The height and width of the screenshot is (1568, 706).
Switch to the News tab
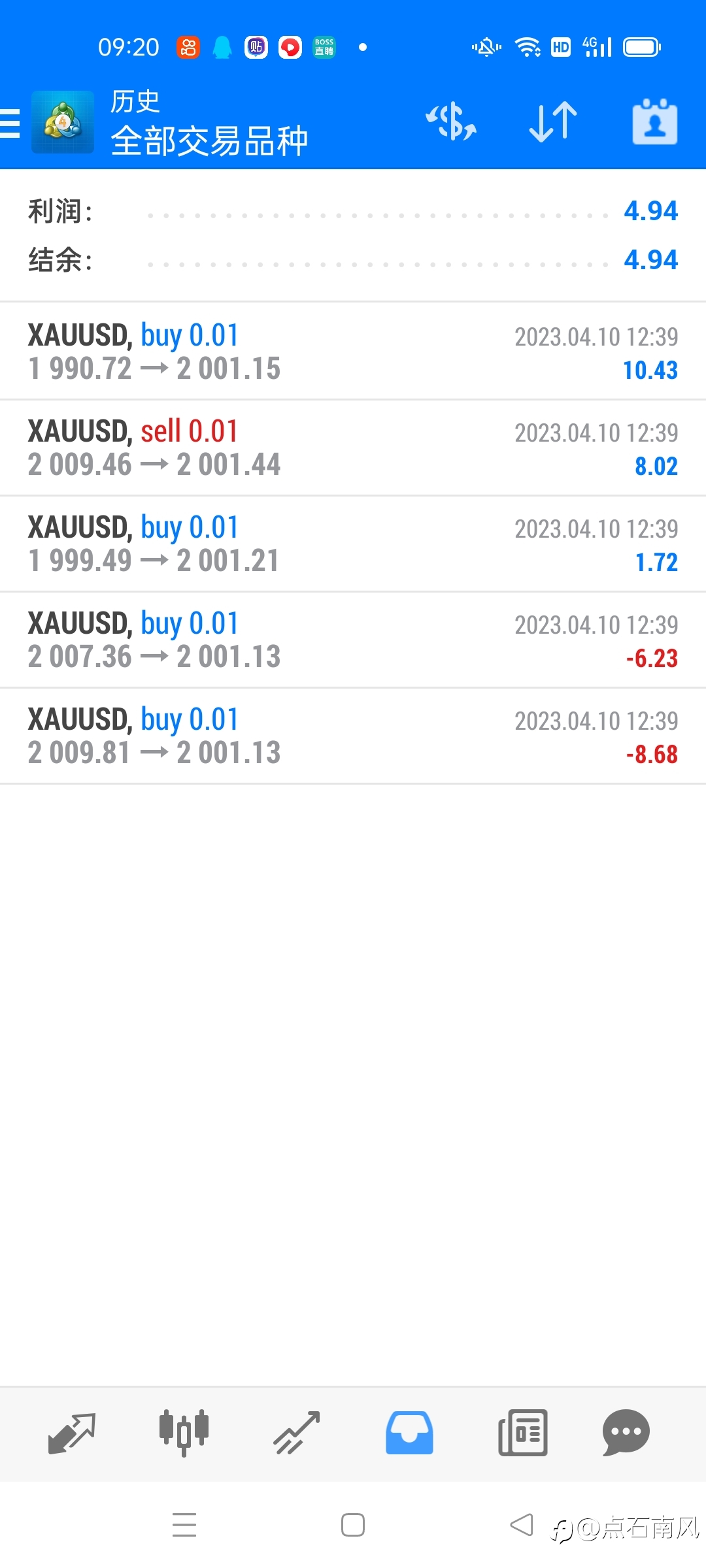pos(523,1433)
